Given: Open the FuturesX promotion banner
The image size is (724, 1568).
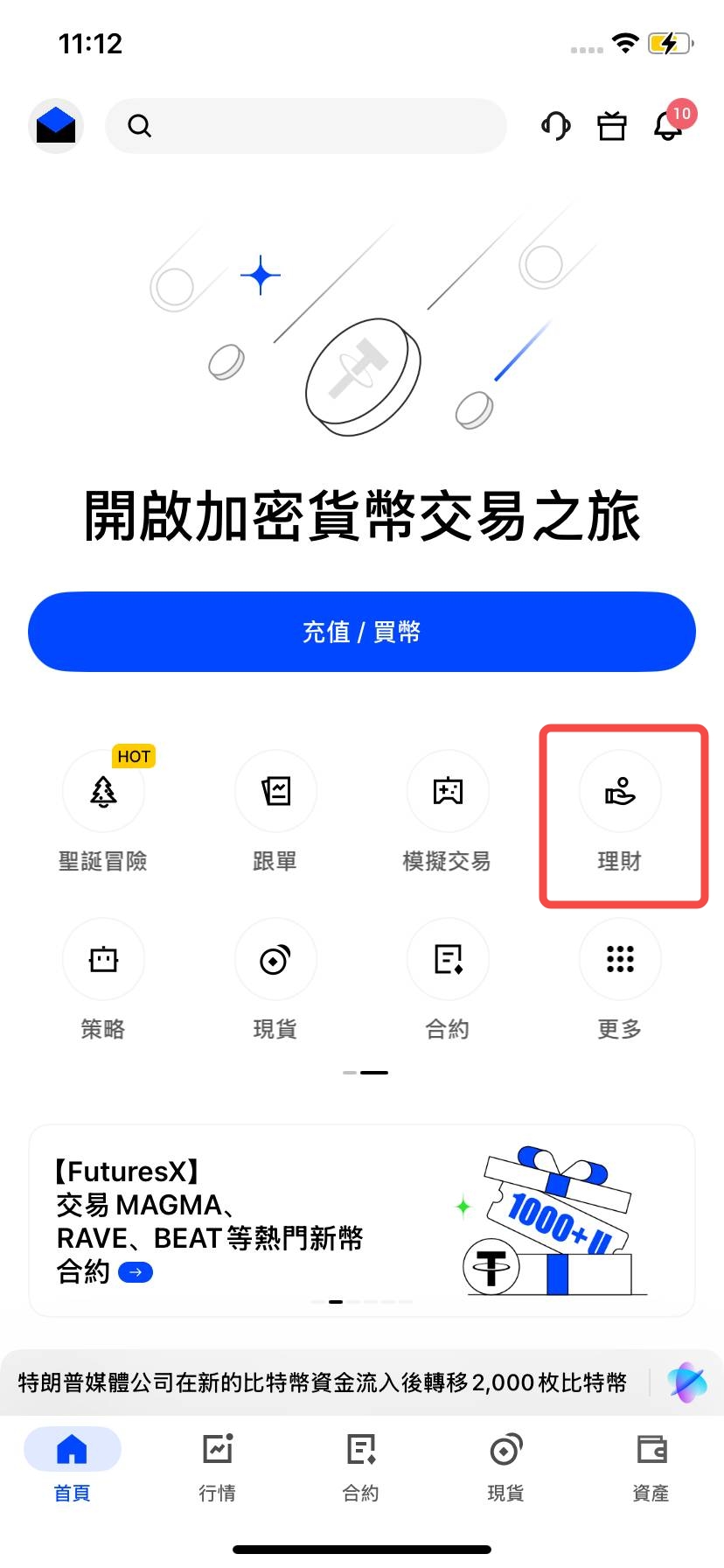Looking at the screenshot, I should click(x=362, y=1220).
